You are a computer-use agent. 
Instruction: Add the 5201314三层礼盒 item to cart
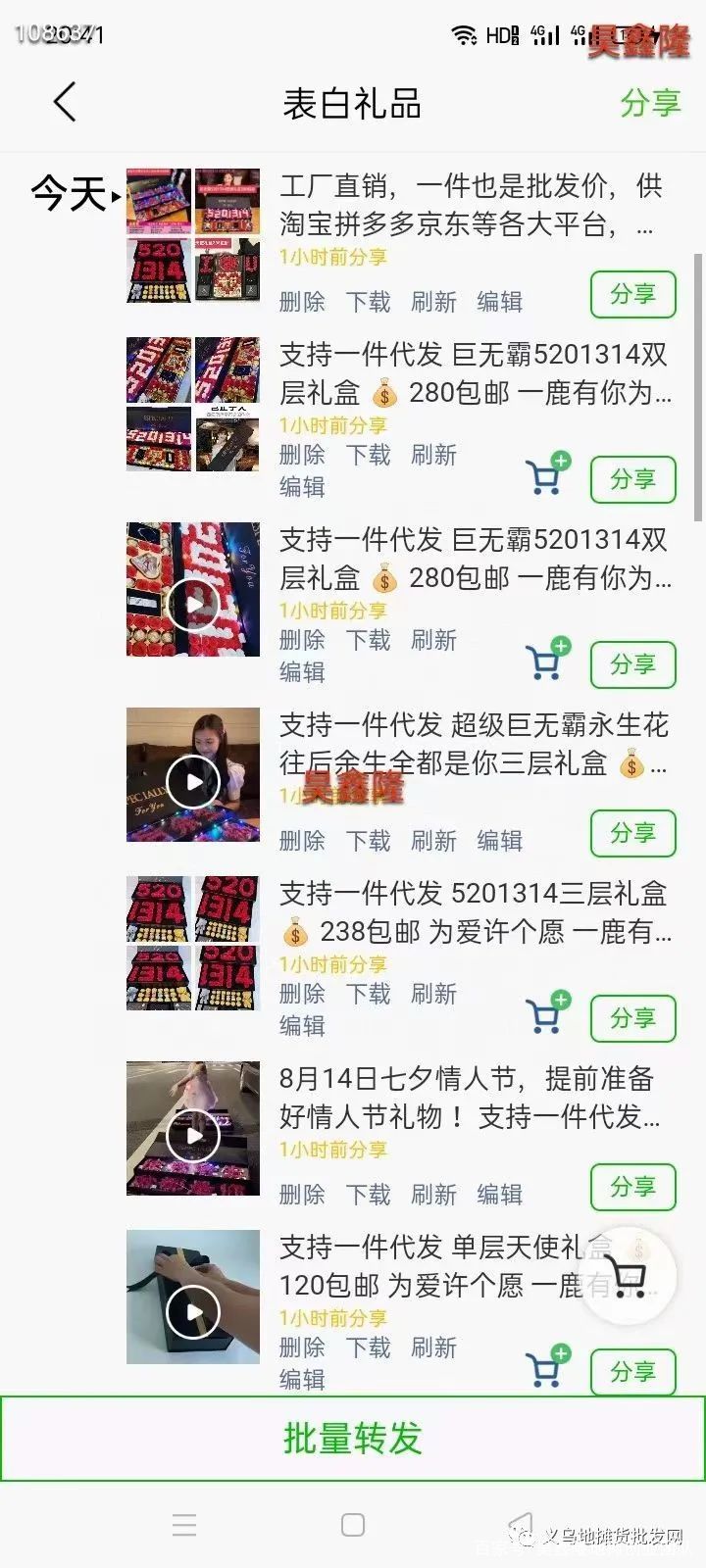tap(547, 1013)
